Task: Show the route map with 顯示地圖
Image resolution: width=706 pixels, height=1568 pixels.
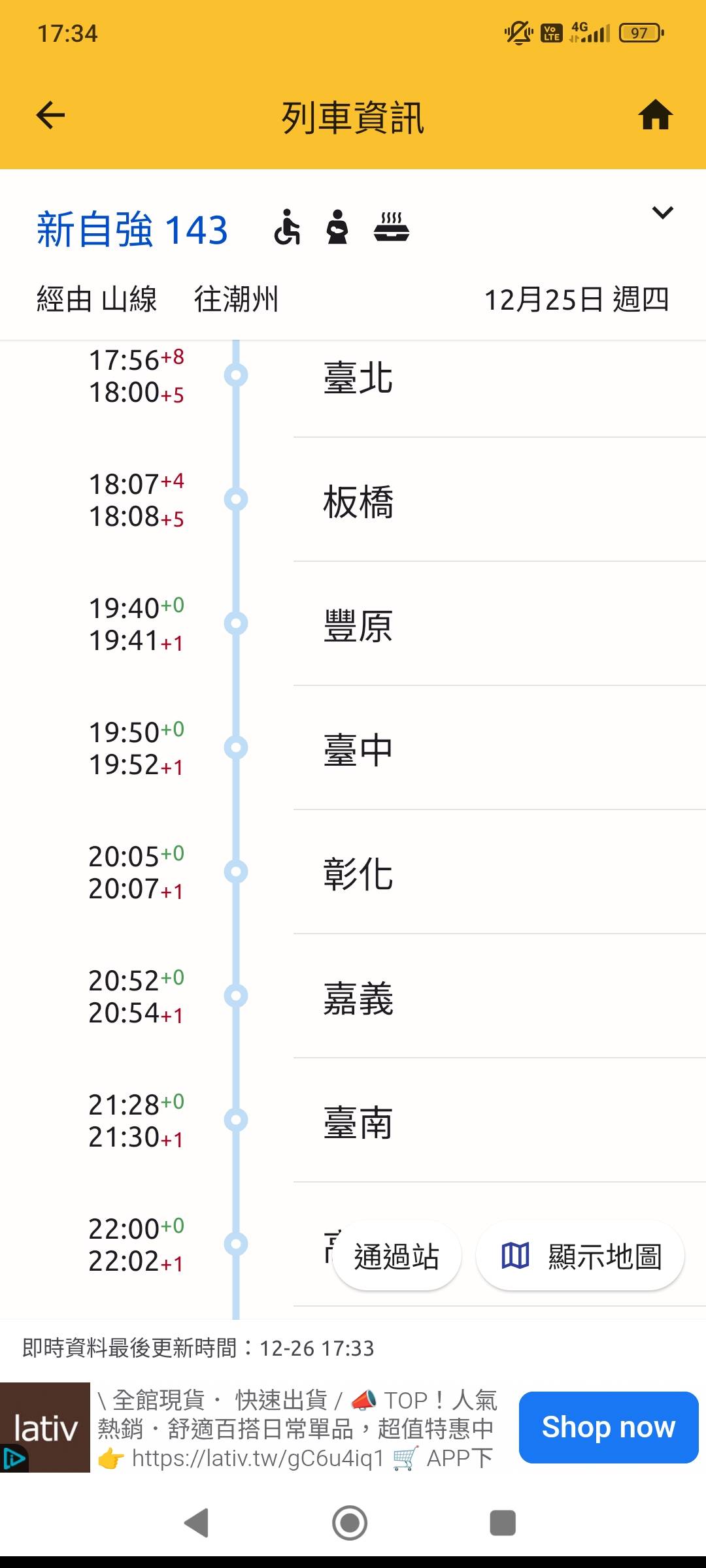Action: point(580,1256)
